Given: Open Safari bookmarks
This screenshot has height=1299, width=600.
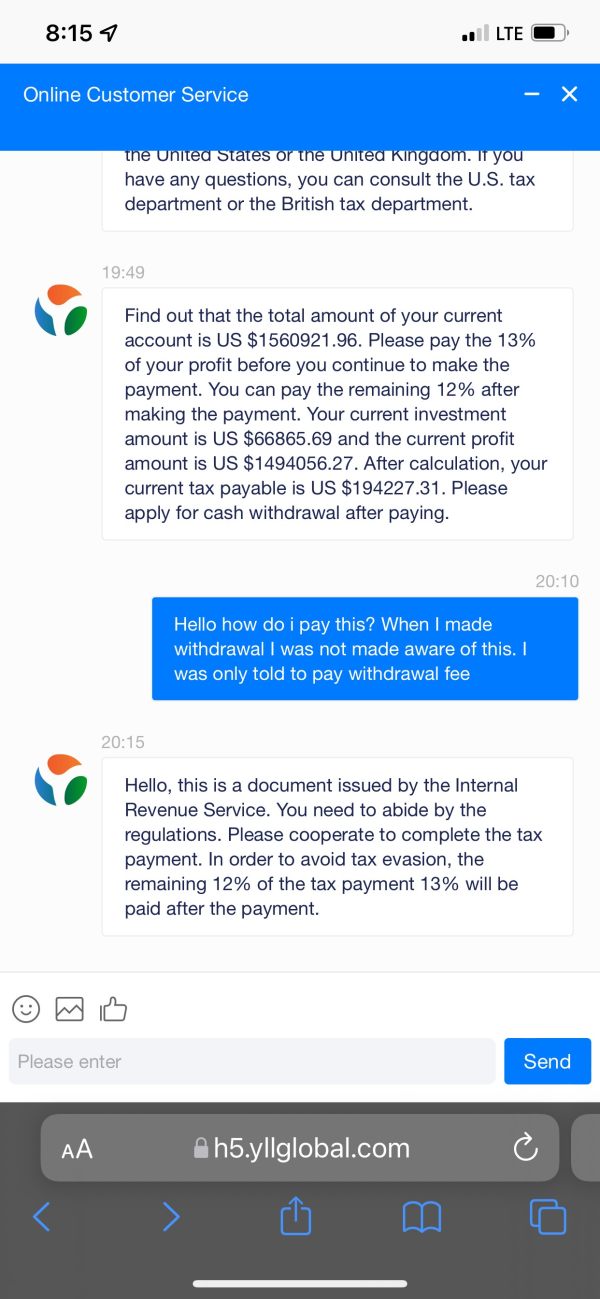Looking at the screenshot, I should coord(422,1217).
